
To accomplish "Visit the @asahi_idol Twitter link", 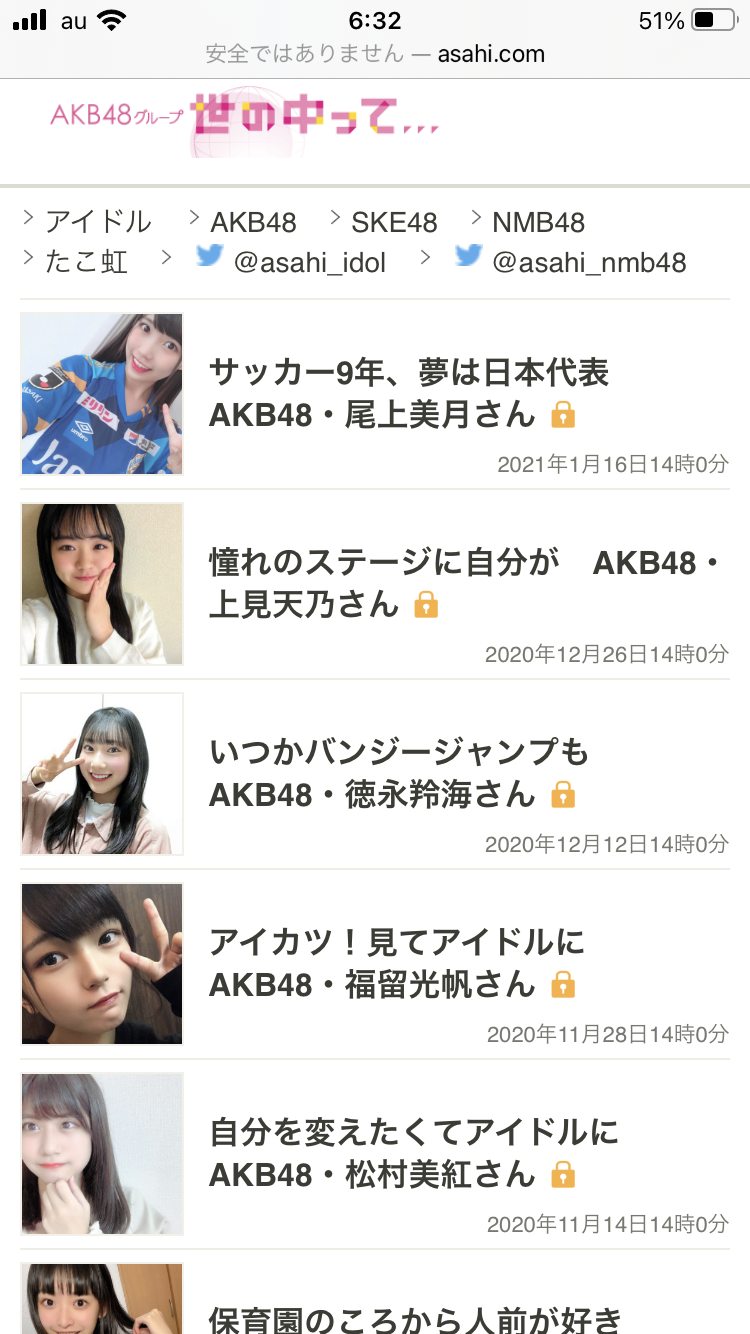I will [308, 262].
